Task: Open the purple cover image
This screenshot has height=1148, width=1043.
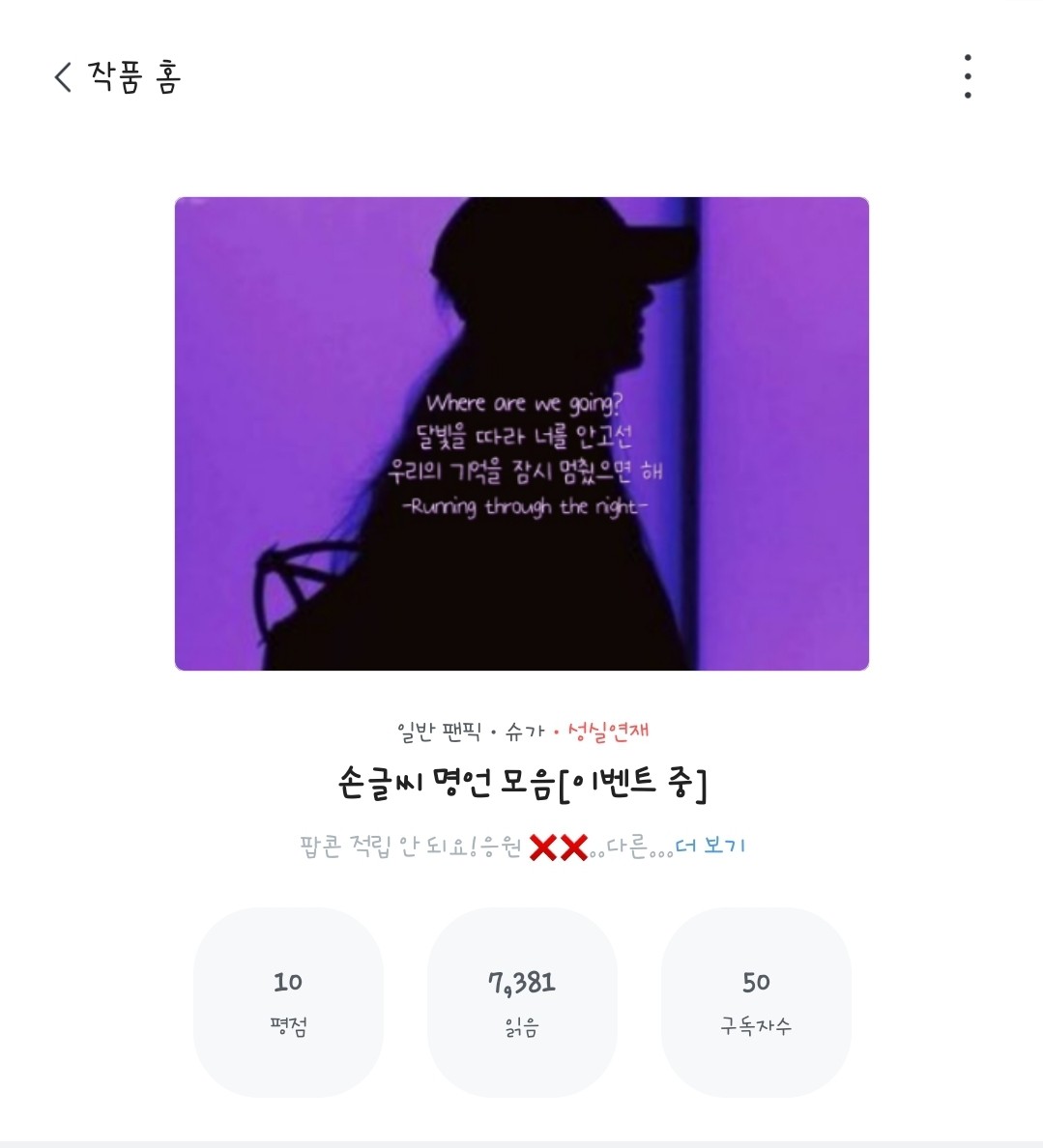Action: pos(521,433)
